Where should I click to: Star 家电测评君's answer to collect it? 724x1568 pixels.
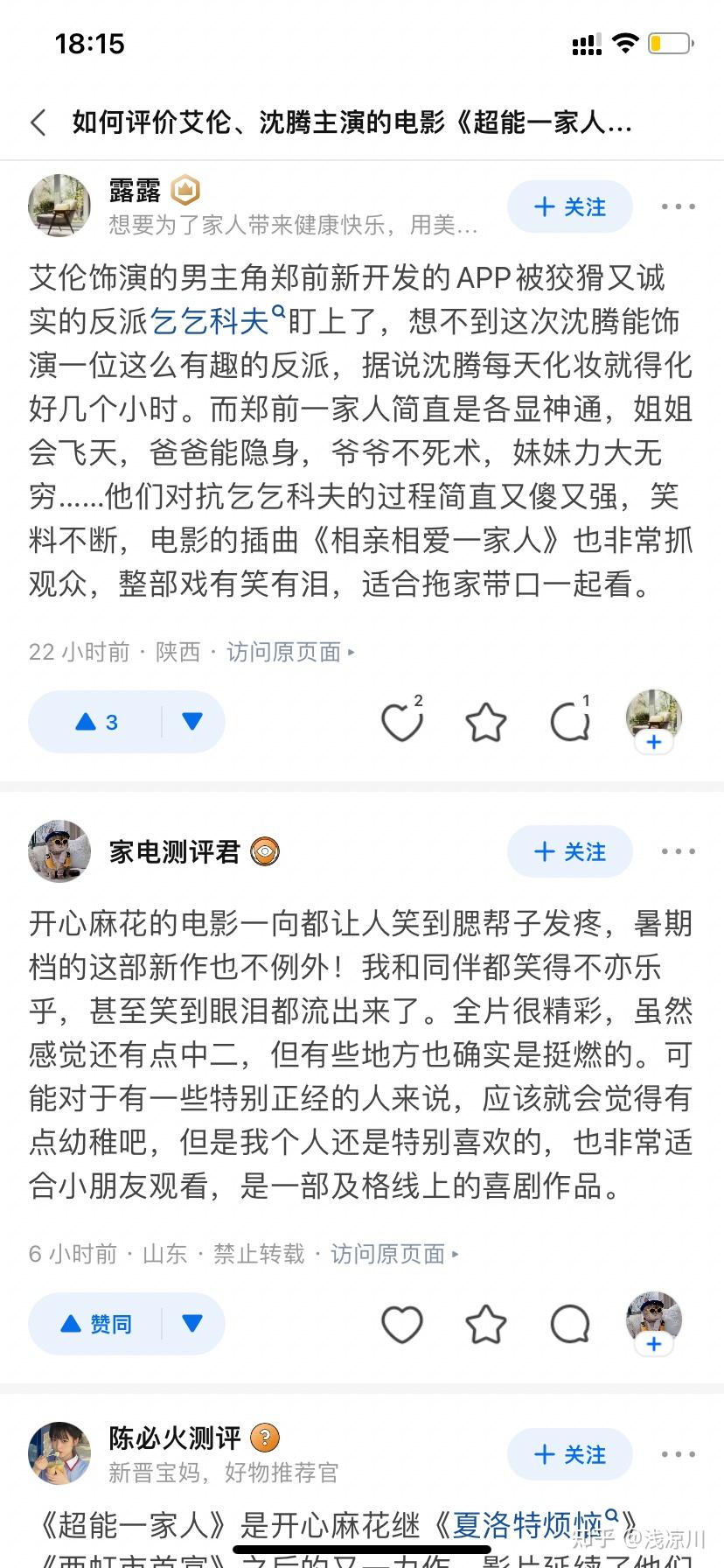[485, 1324]
